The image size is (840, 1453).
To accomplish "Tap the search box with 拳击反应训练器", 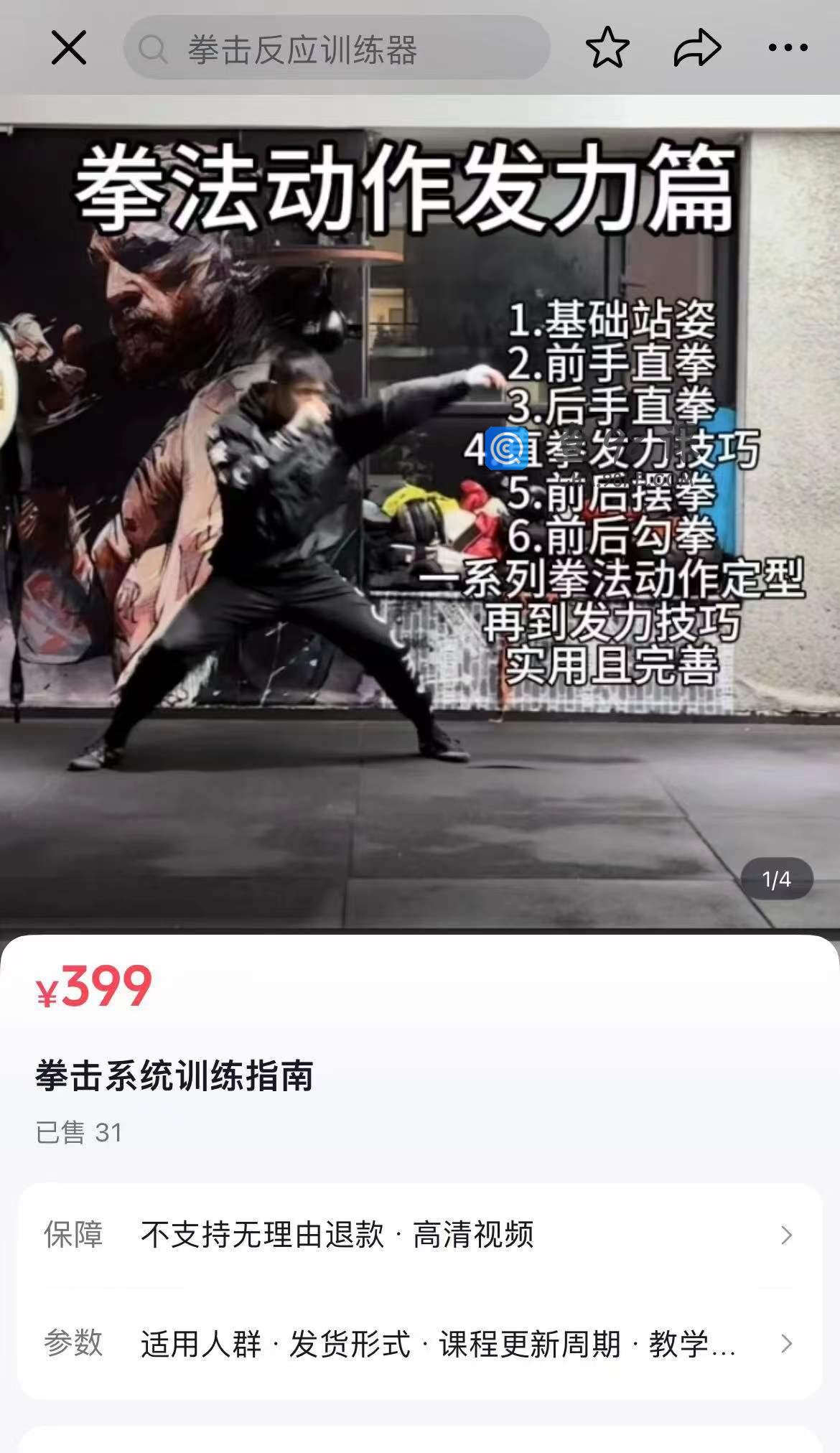I will [x=336, y=50].
